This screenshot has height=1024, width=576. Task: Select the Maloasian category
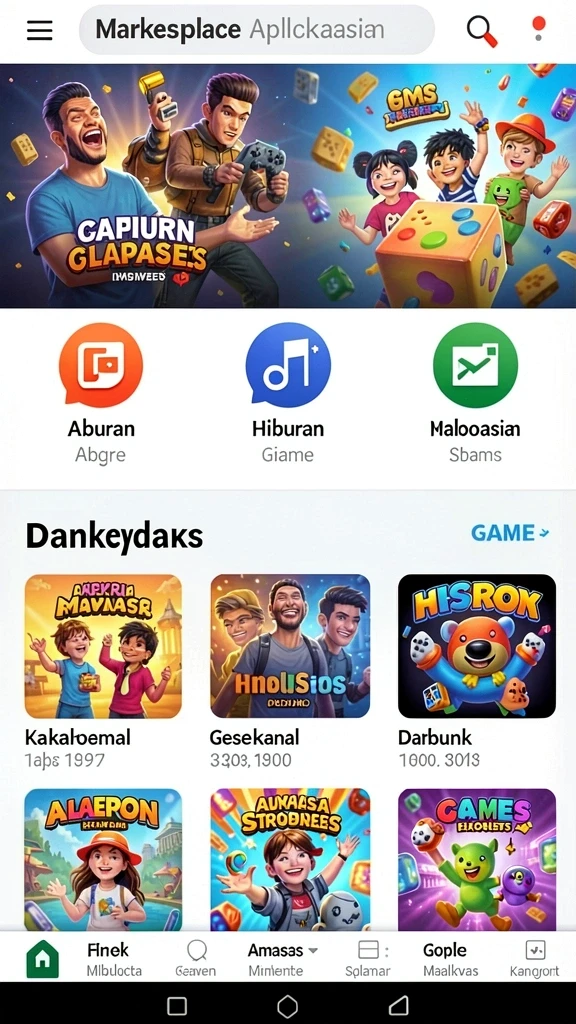click(x=475, y=393)
